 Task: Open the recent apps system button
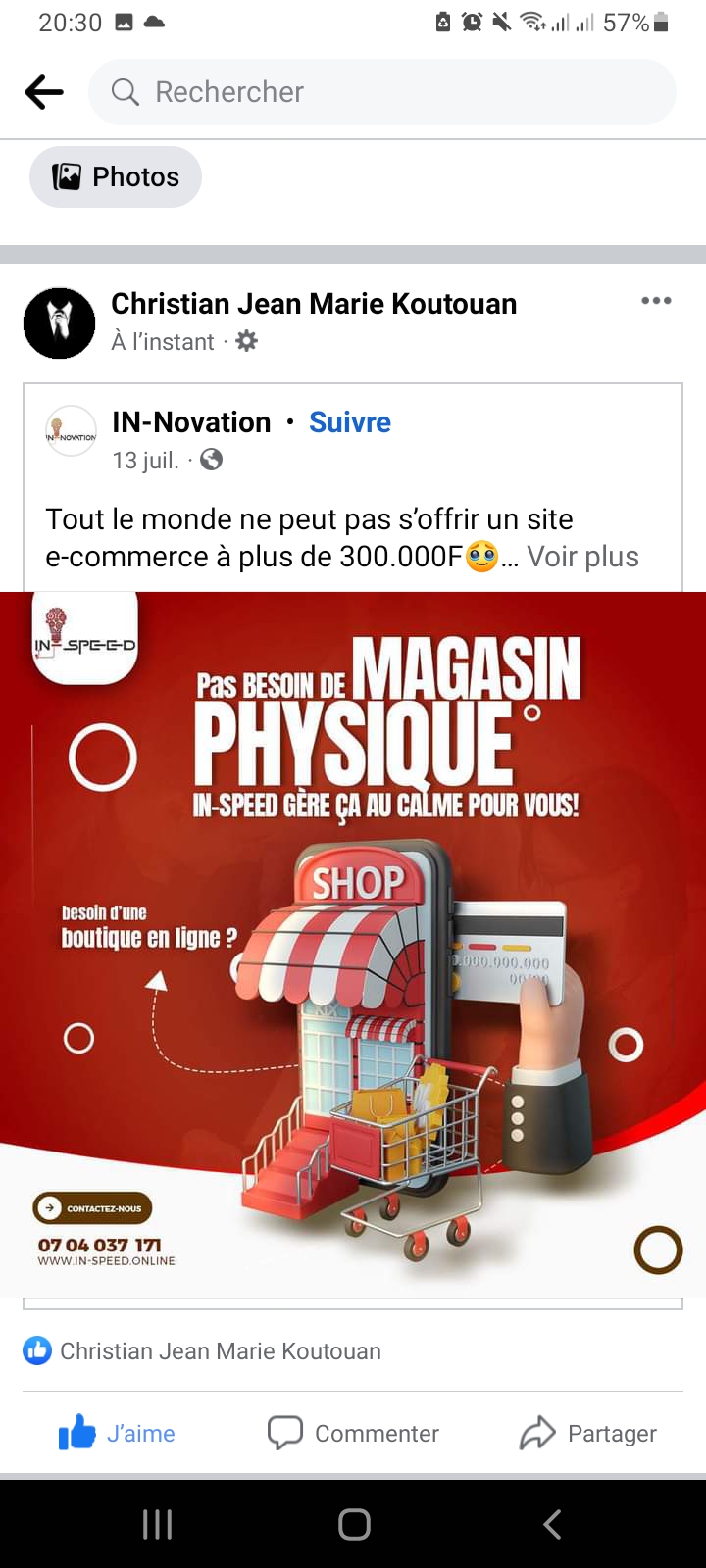[x=157, y=1524]
